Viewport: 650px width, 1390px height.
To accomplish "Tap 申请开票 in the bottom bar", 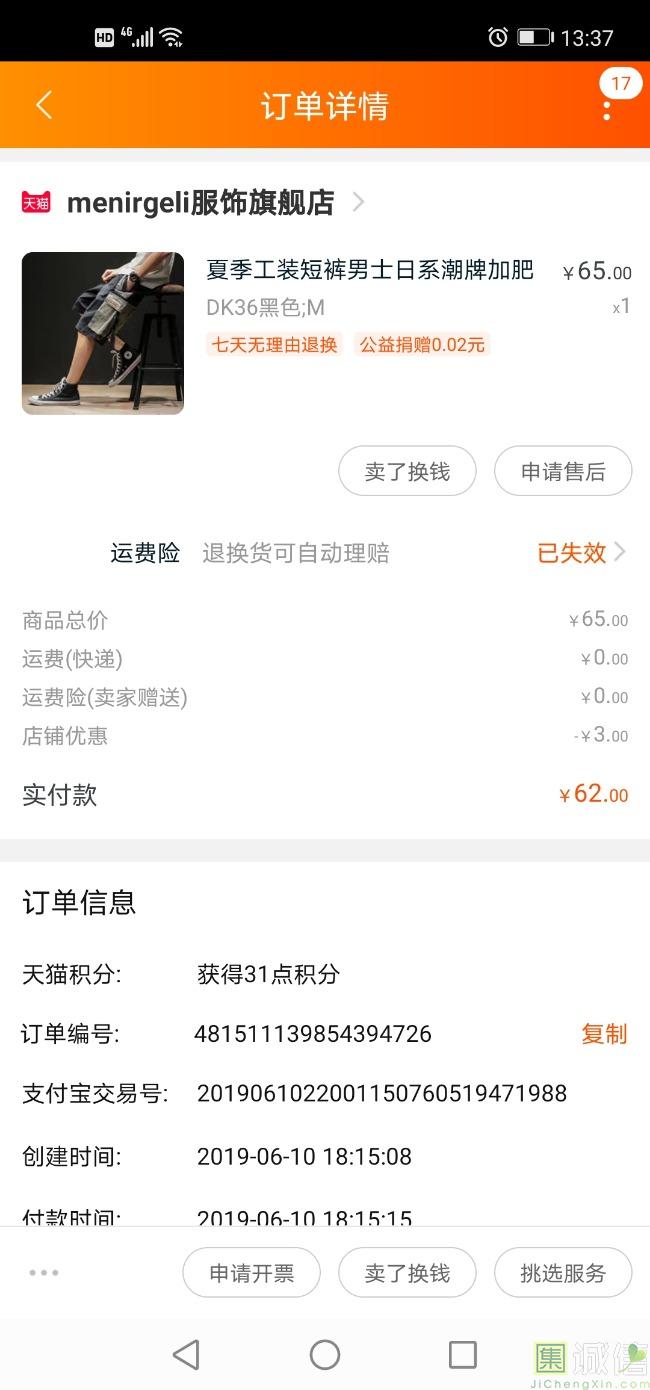I will [x=251, y=1273].
